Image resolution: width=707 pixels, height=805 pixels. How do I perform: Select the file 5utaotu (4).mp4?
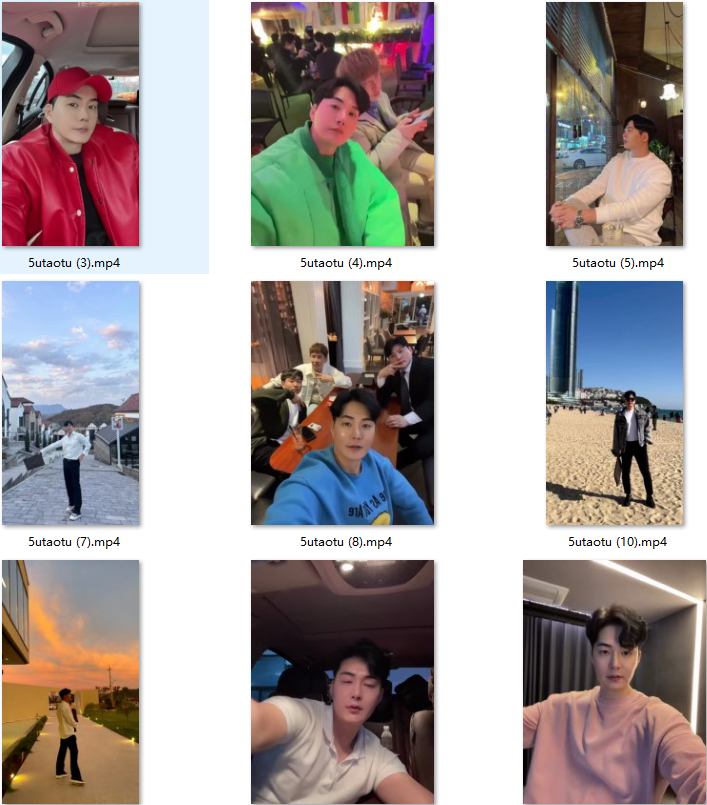point(342,125)
